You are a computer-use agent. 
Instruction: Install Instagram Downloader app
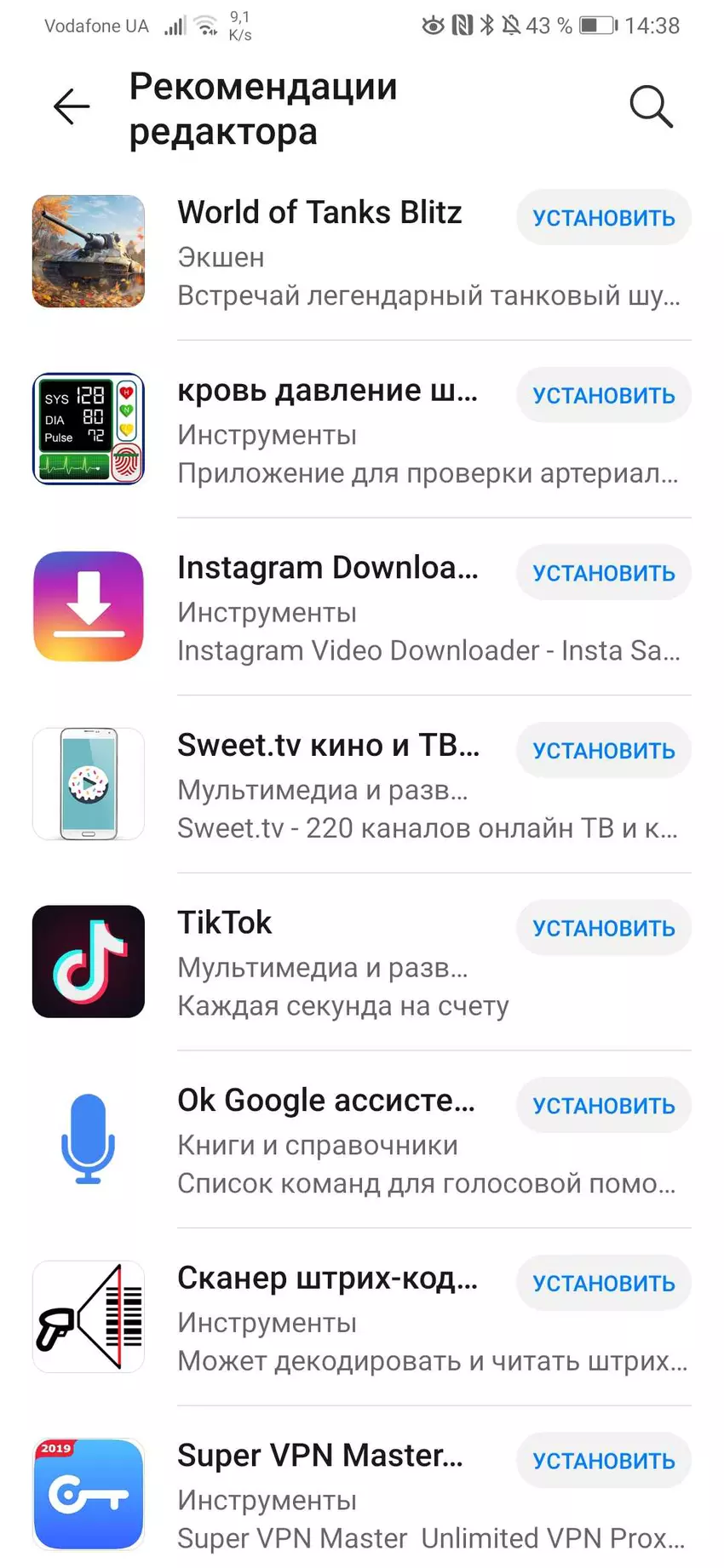coord(603,573)
